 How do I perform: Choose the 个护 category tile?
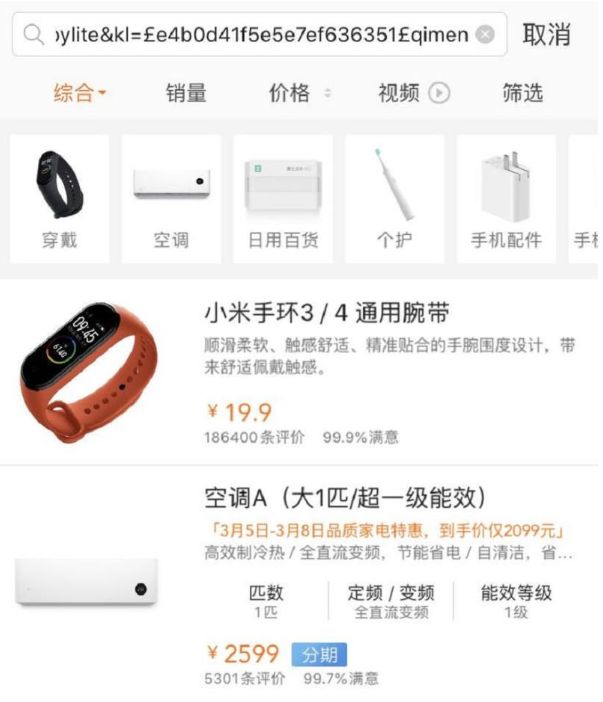point(395,199)
